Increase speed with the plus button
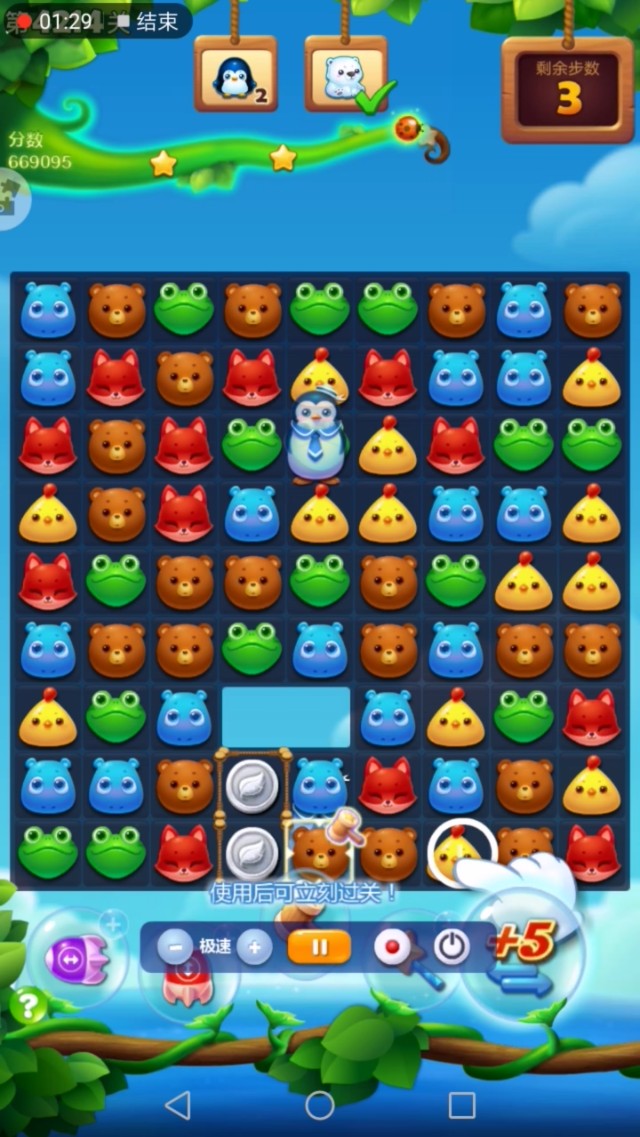Screen dimensions: 640x1137 (x=255, y=946)
